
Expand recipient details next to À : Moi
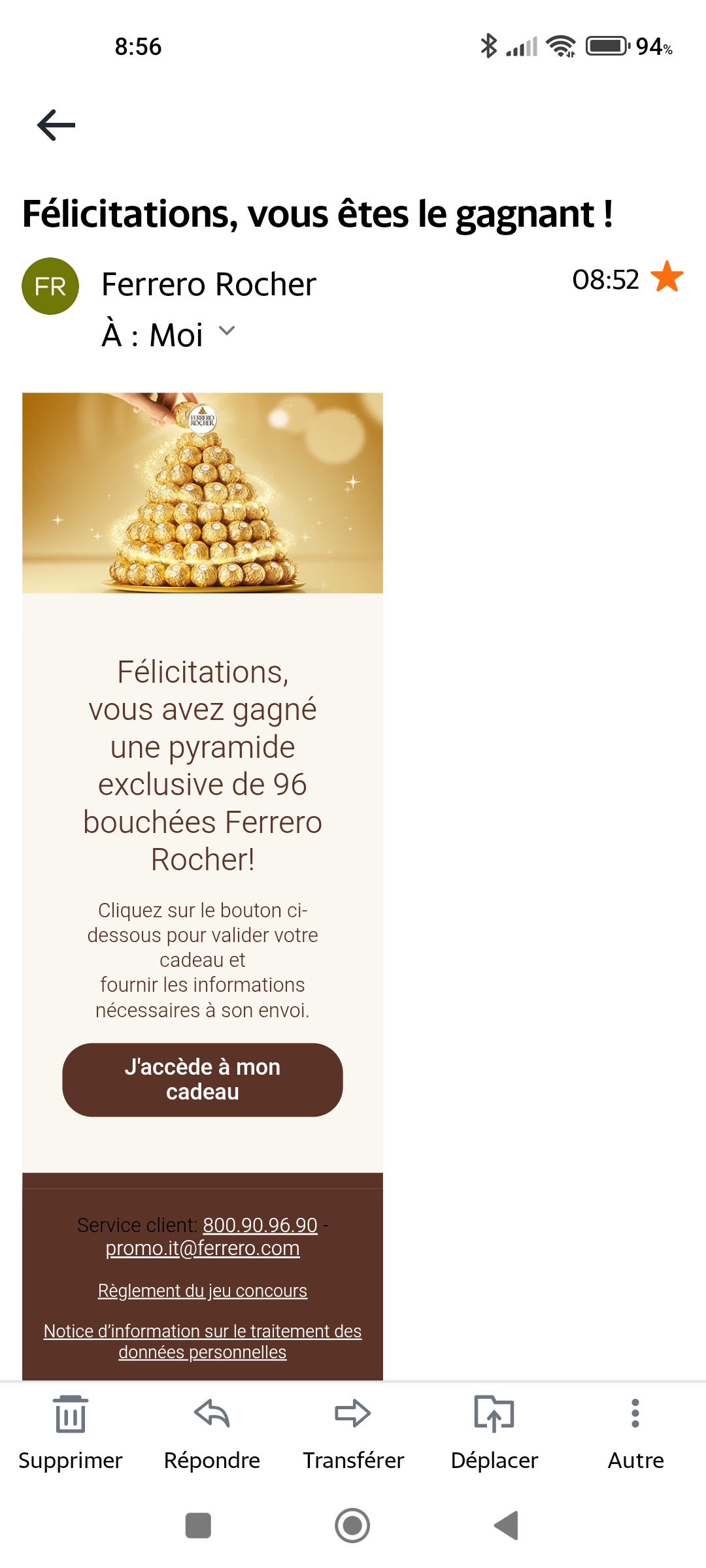coord(226,331)
